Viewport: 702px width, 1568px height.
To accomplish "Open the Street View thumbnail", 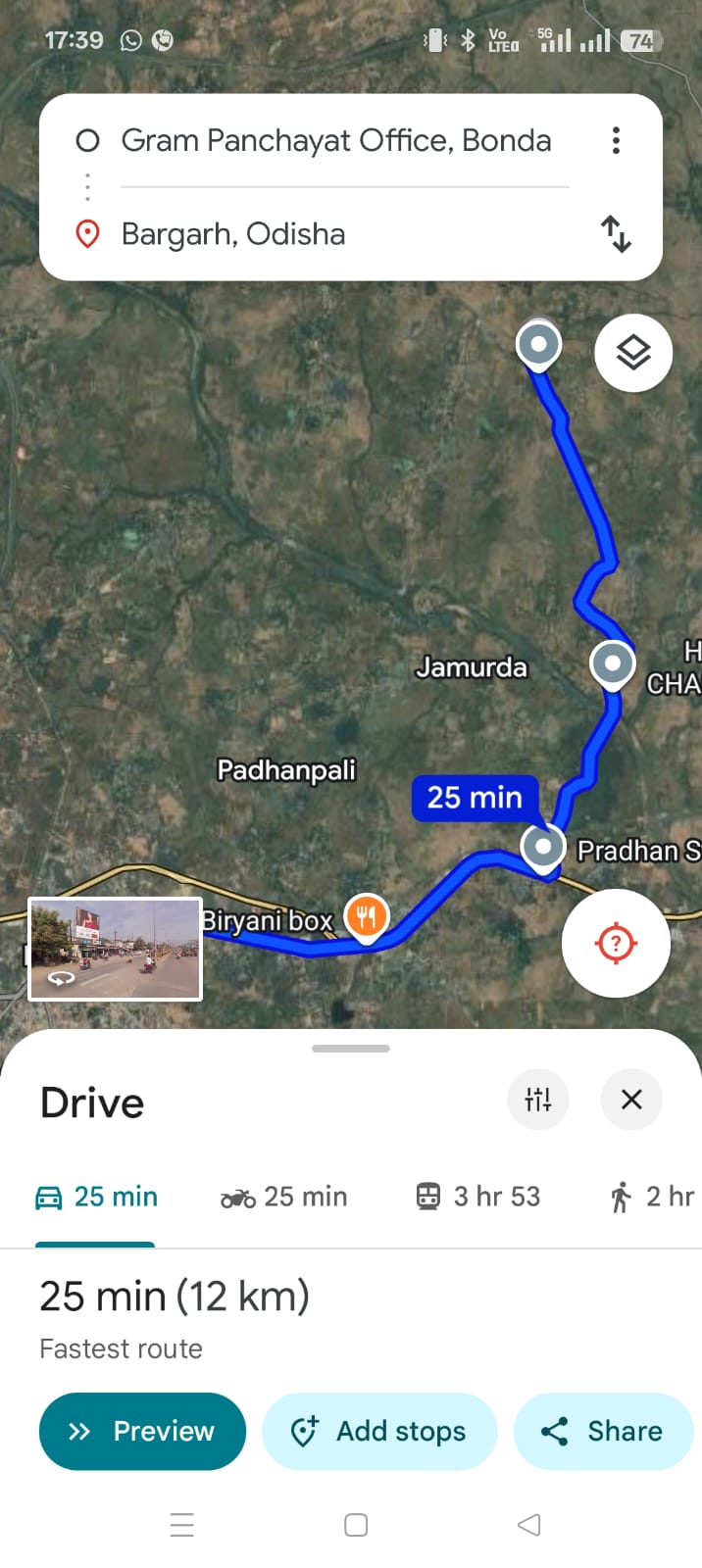I will tap(116, 949).
